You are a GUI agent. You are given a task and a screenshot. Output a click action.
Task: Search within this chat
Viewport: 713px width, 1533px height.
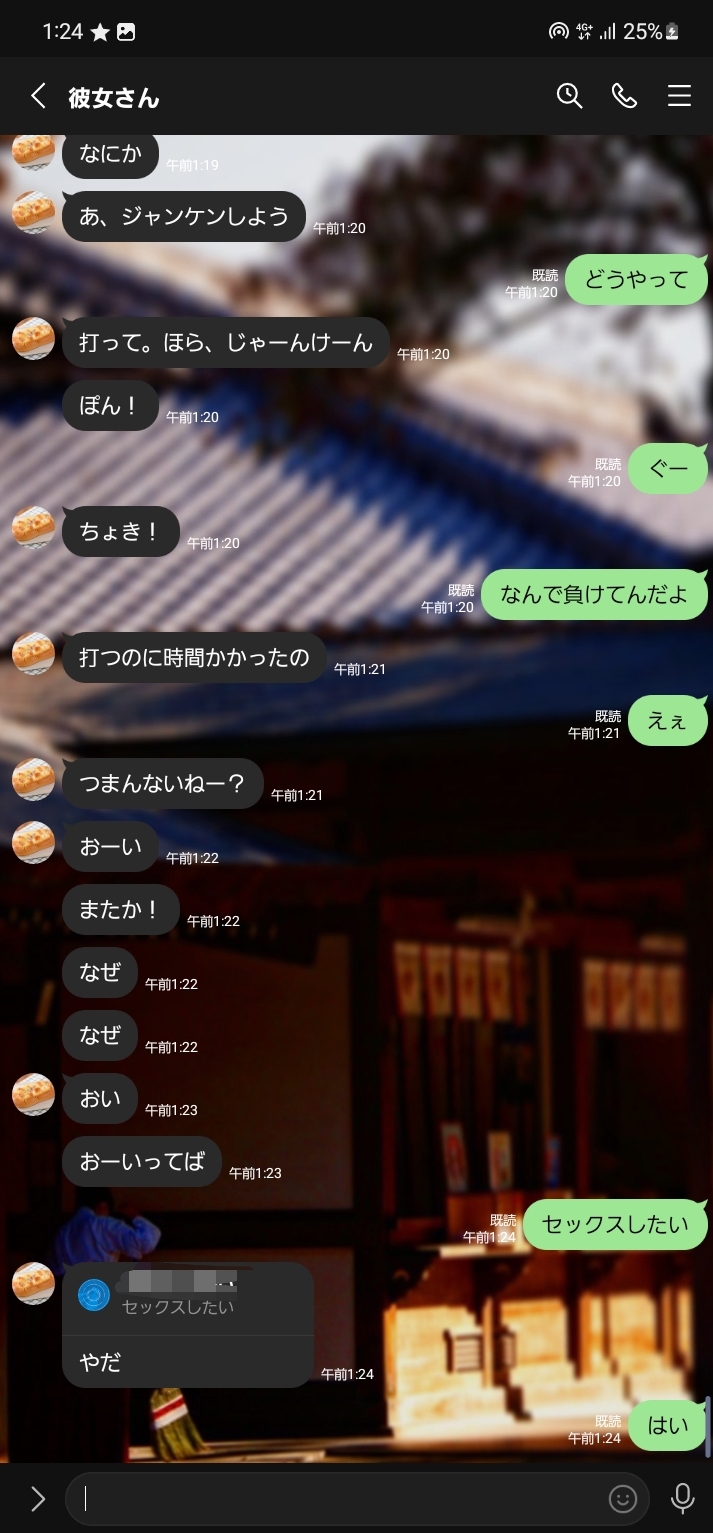pyautogui.click(x=569, y=96)
